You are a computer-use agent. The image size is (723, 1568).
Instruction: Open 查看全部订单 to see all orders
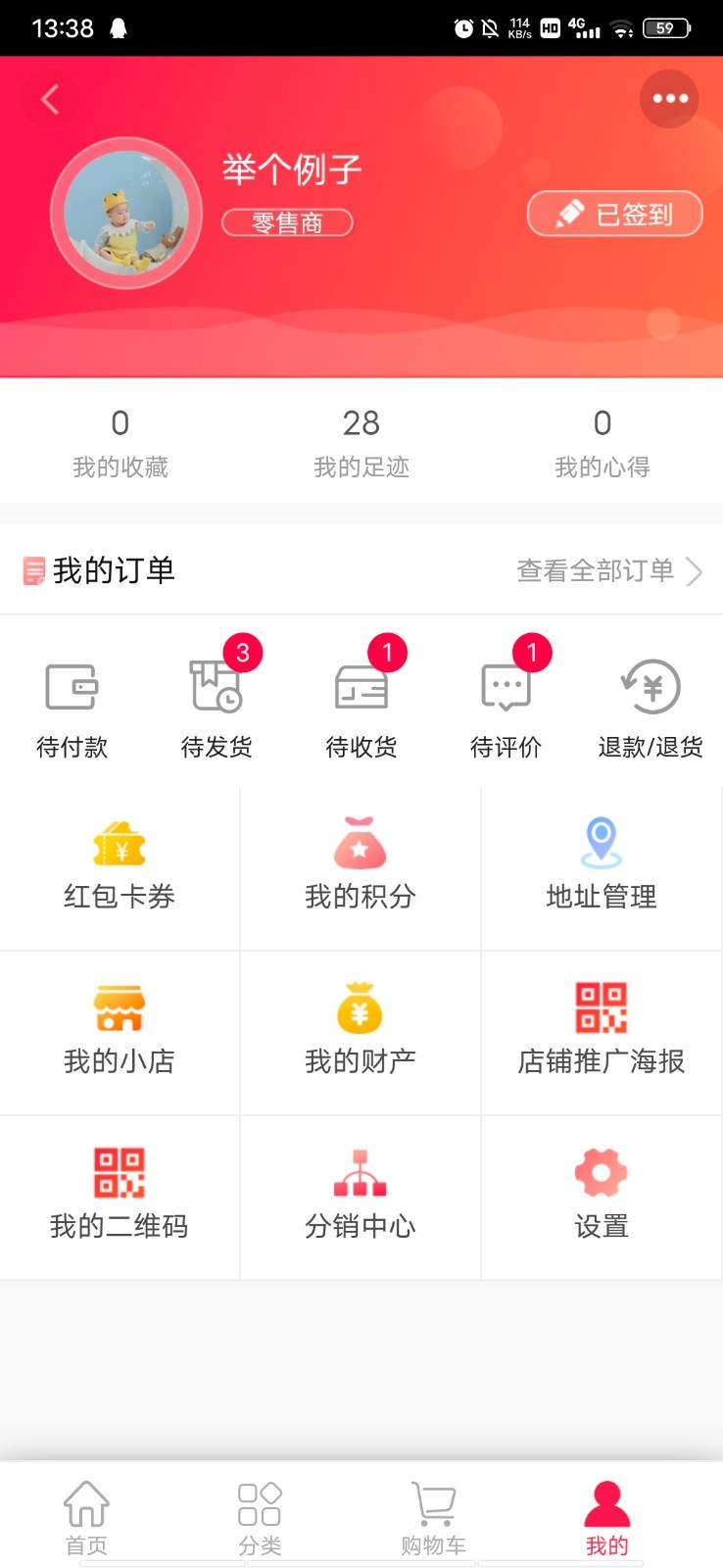pos(607,570)
